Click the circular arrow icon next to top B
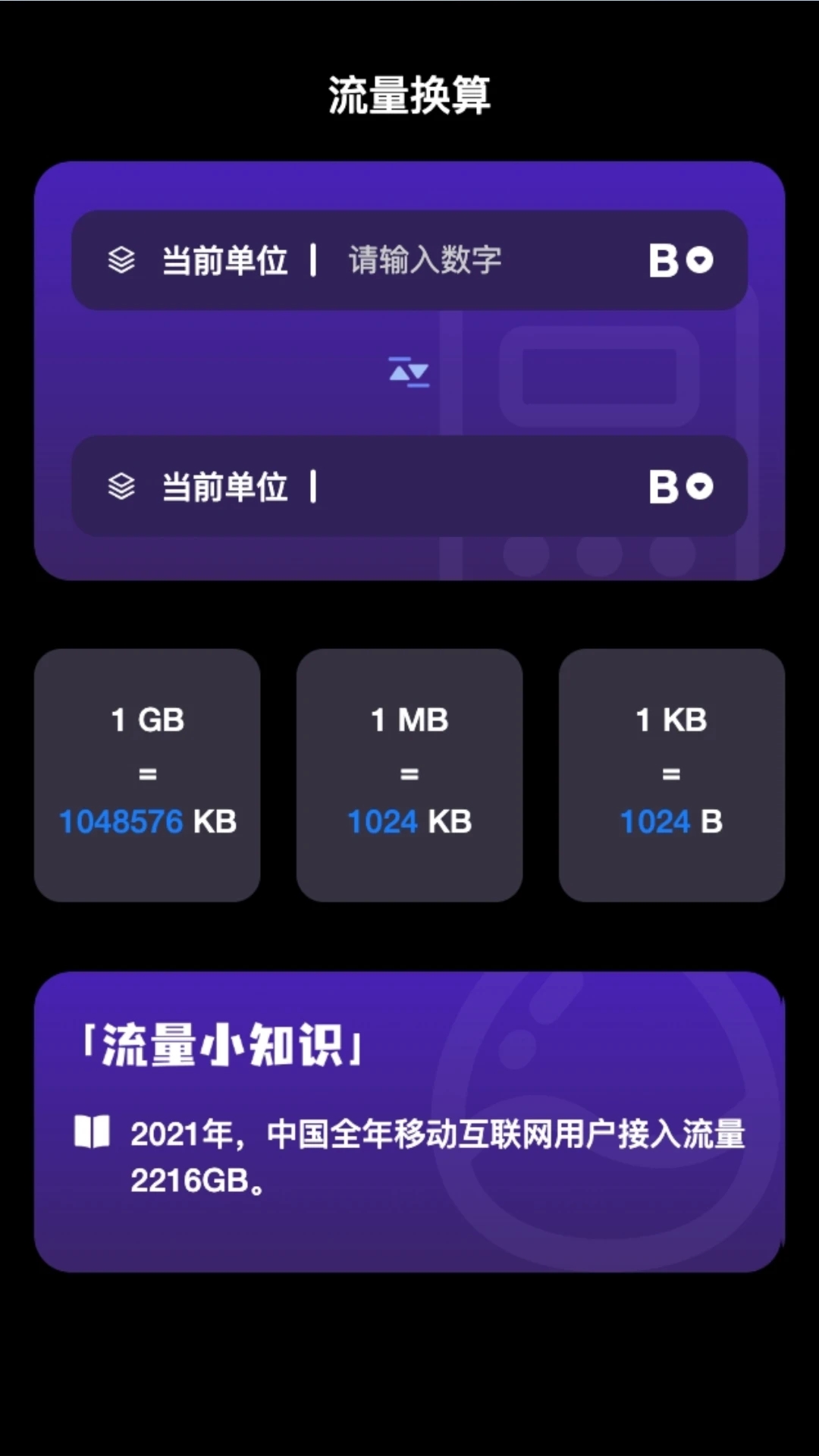 [x=698, y=261]
